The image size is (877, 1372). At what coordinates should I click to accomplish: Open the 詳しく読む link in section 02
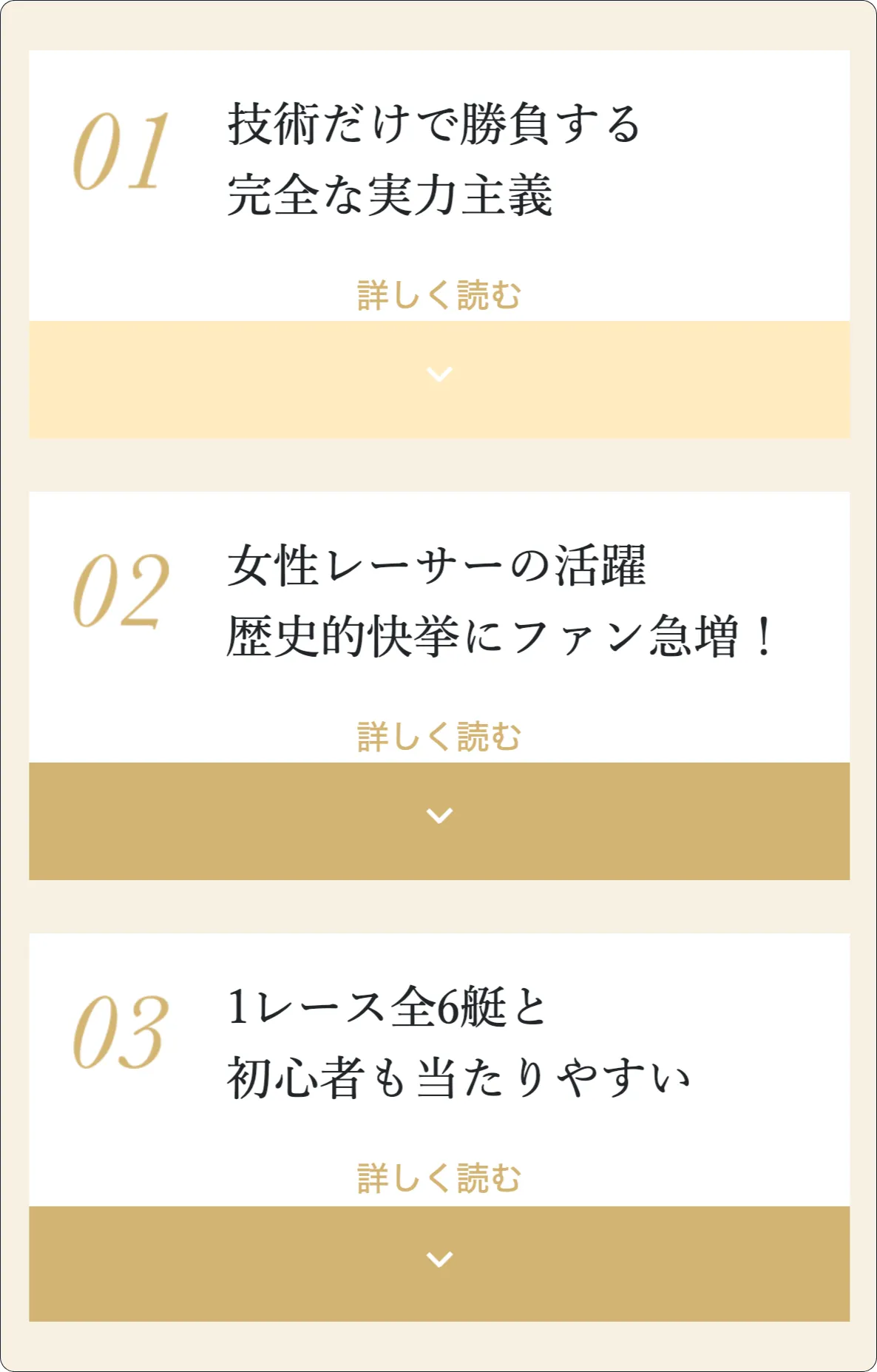coord(438,737)
